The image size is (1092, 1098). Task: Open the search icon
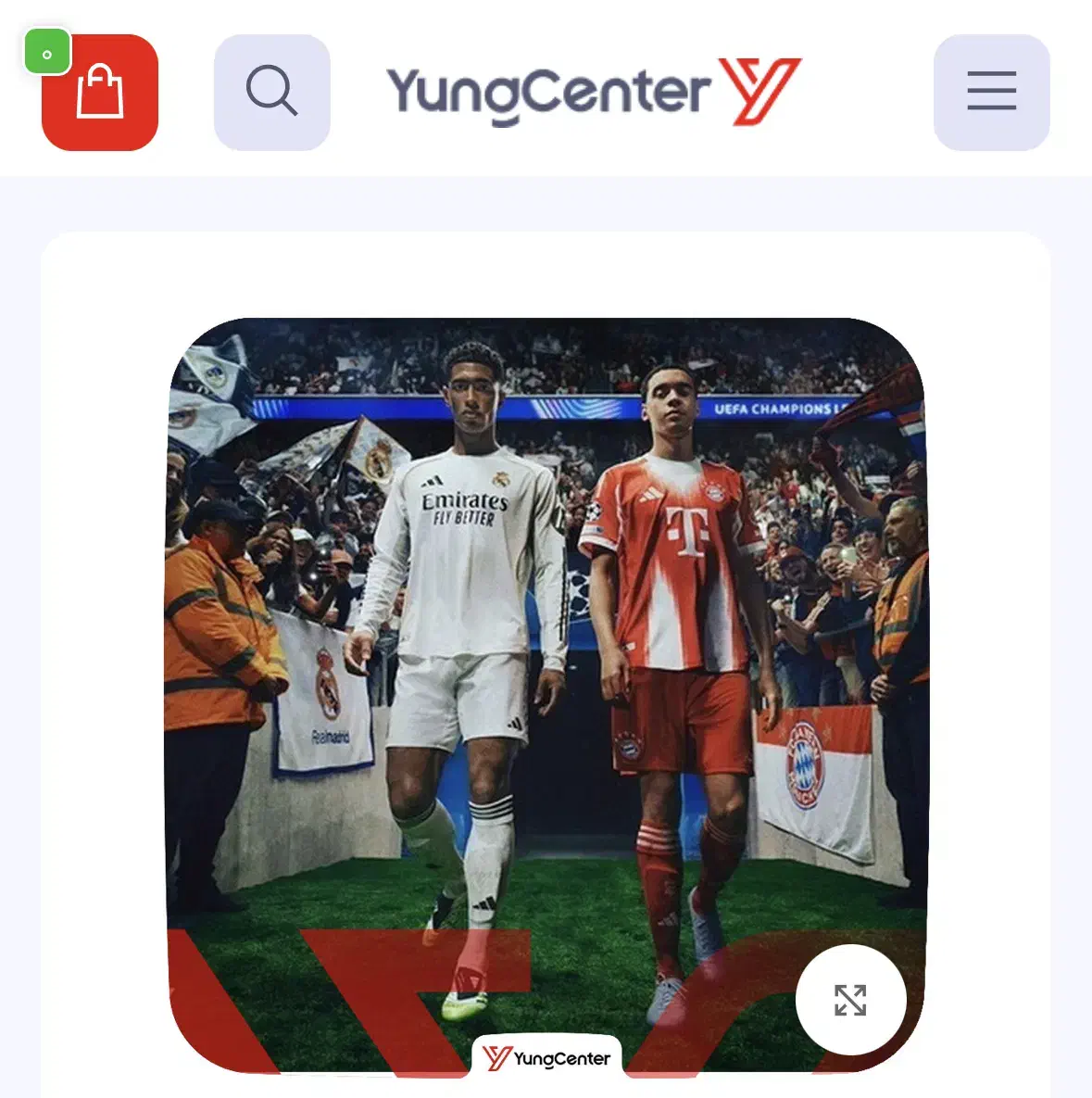click(x=271, y=93)
